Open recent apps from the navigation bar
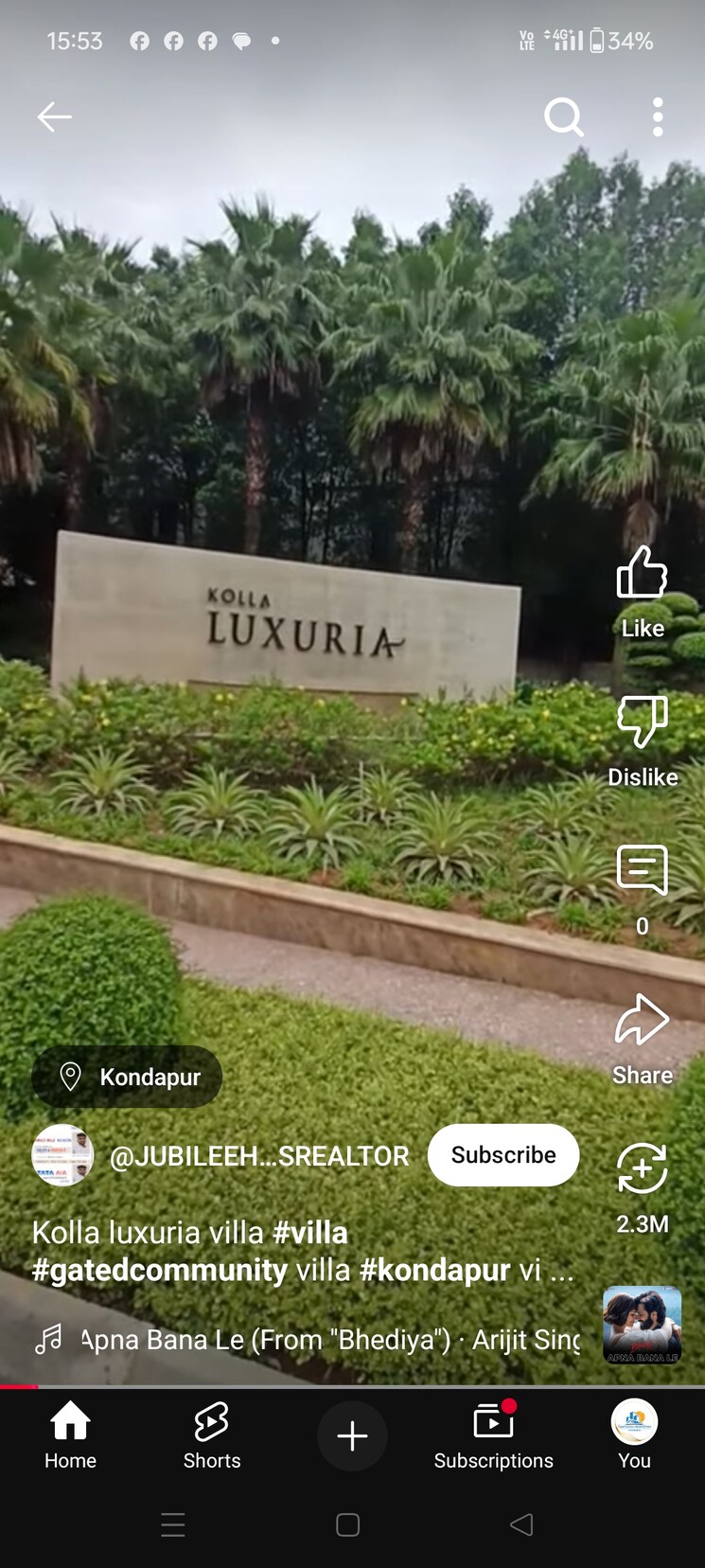 click(x=173, y=1524)
